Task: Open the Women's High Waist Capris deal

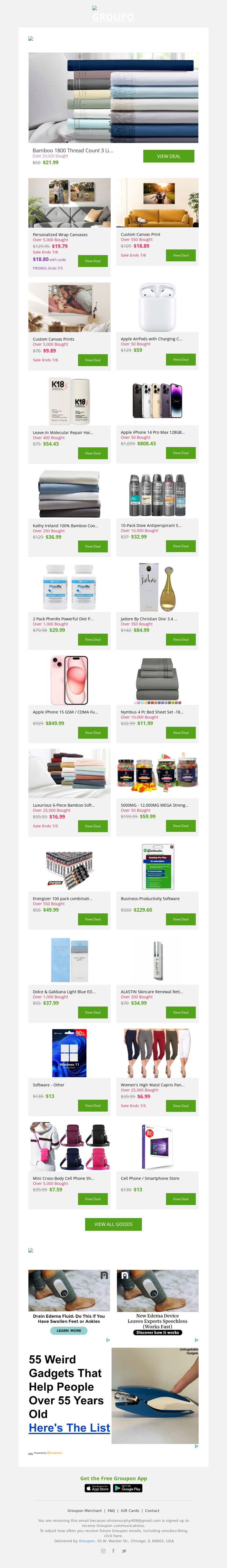Action: click(x=181, y=1105)
